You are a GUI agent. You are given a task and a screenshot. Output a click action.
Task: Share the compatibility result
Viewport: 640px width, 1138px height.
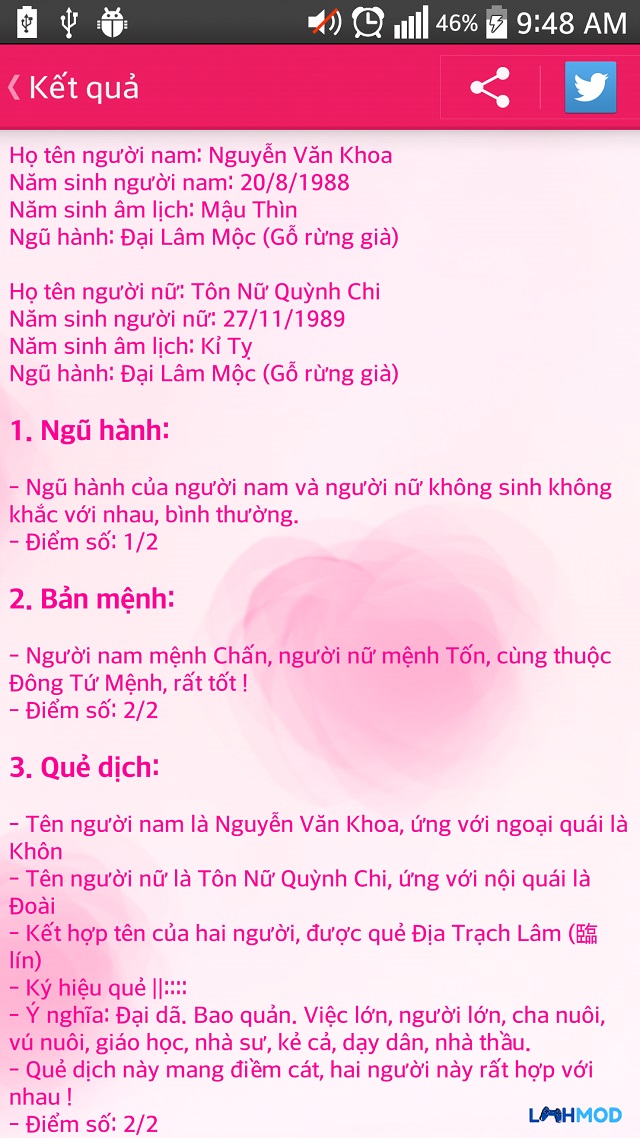[490, 88]
